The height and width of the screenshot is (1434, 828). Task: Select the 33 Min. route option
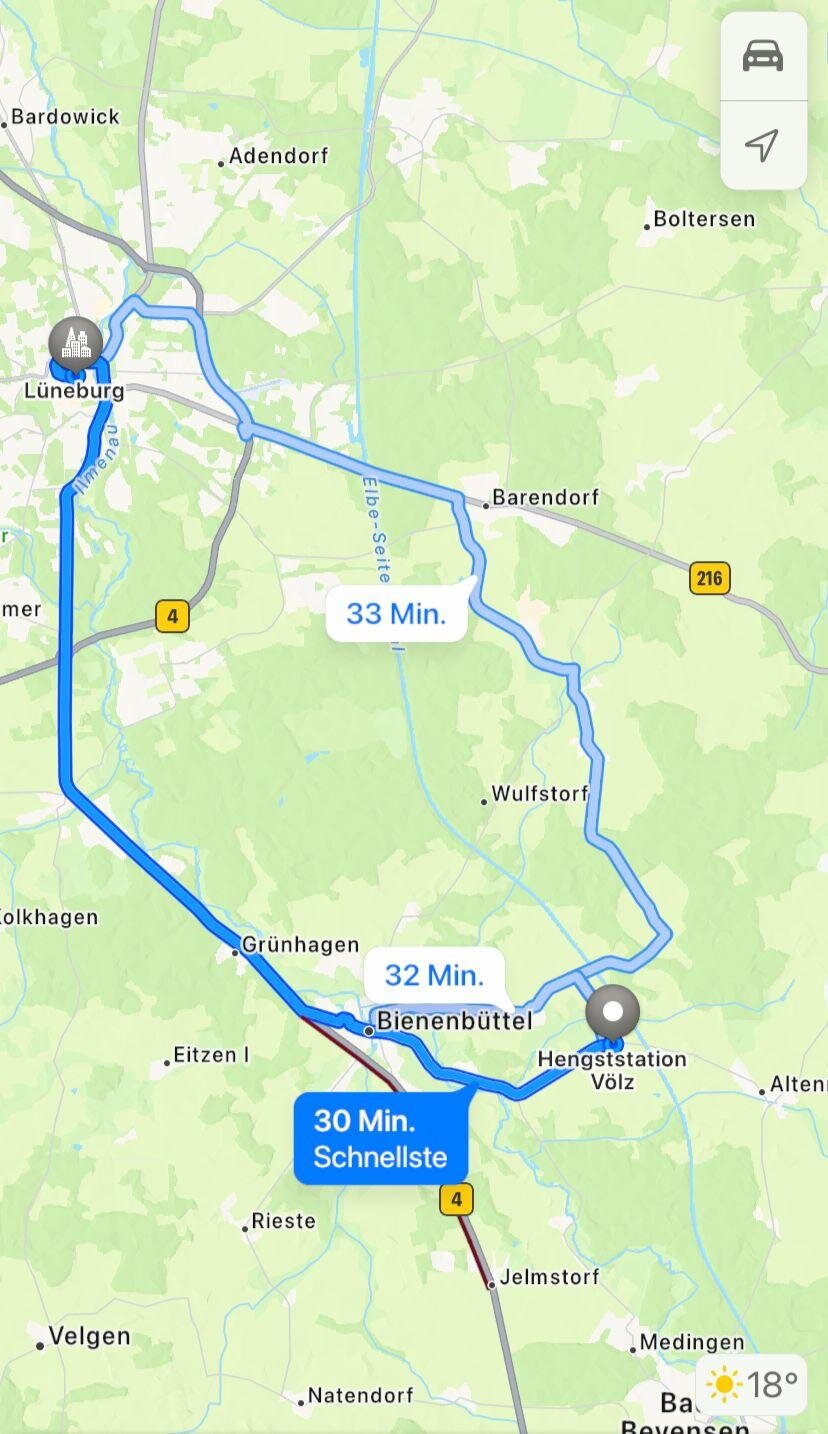click(396, 613)
